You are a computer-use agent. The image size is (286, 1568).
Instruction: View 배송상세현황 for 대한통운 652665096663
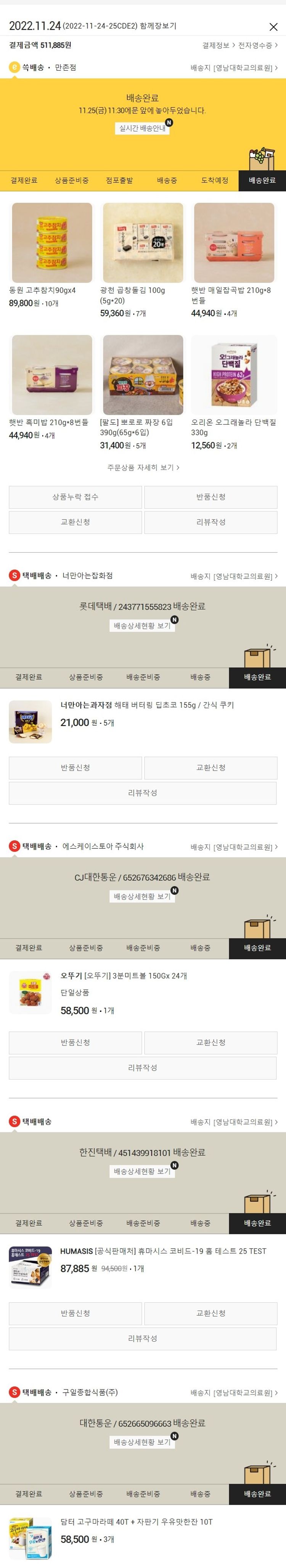(142, 1442)
